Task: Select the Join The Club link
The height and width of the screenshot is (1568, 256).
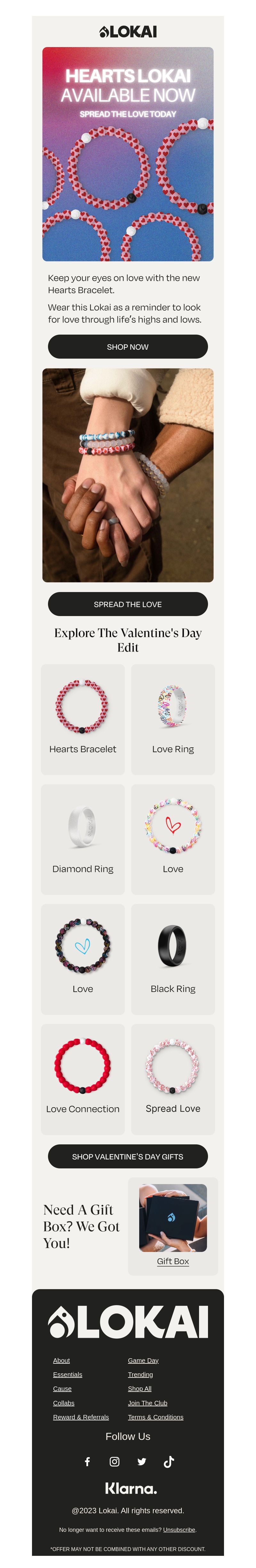Action: pos(147,1402)
